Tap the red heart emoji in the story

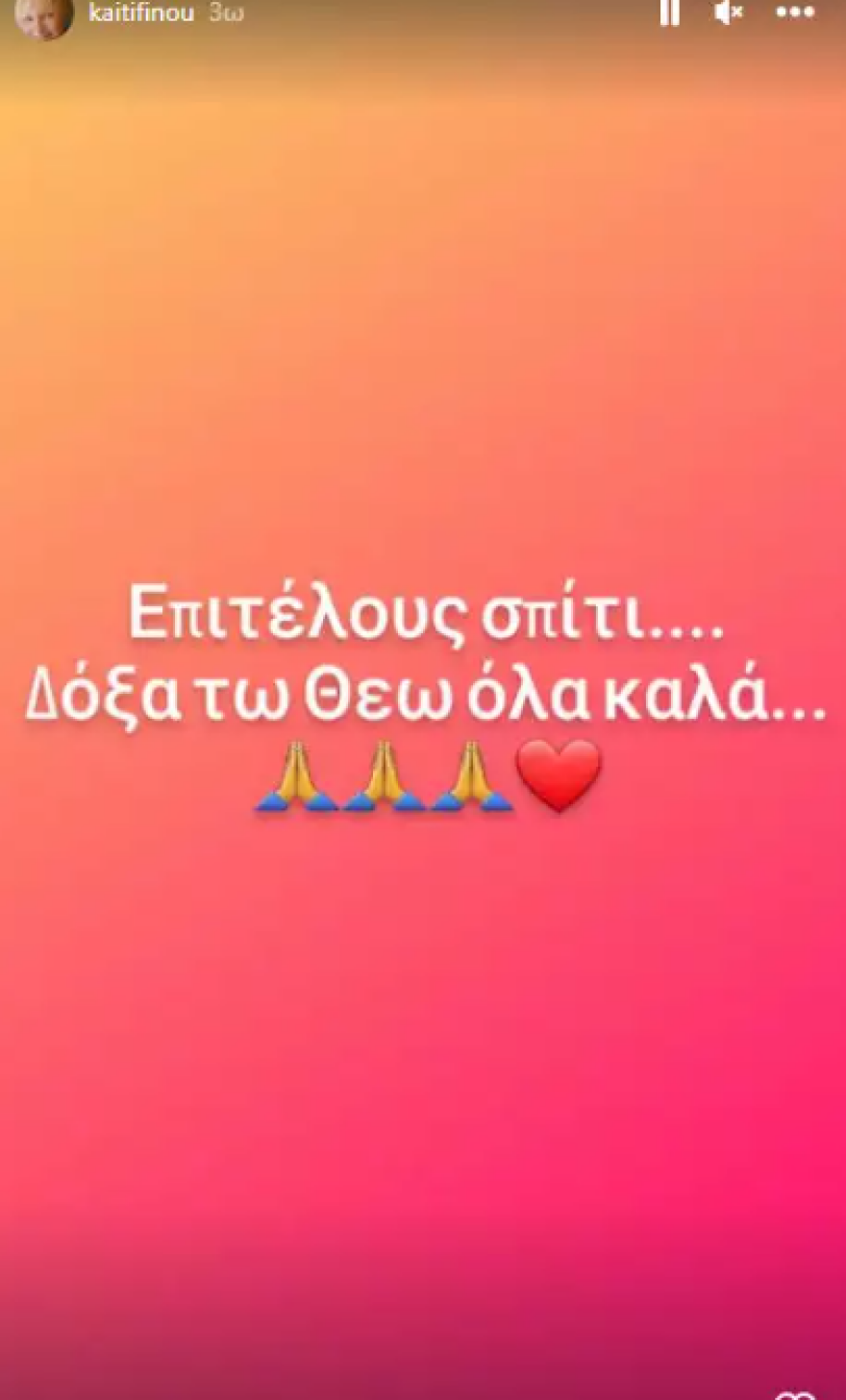[559, 776]
